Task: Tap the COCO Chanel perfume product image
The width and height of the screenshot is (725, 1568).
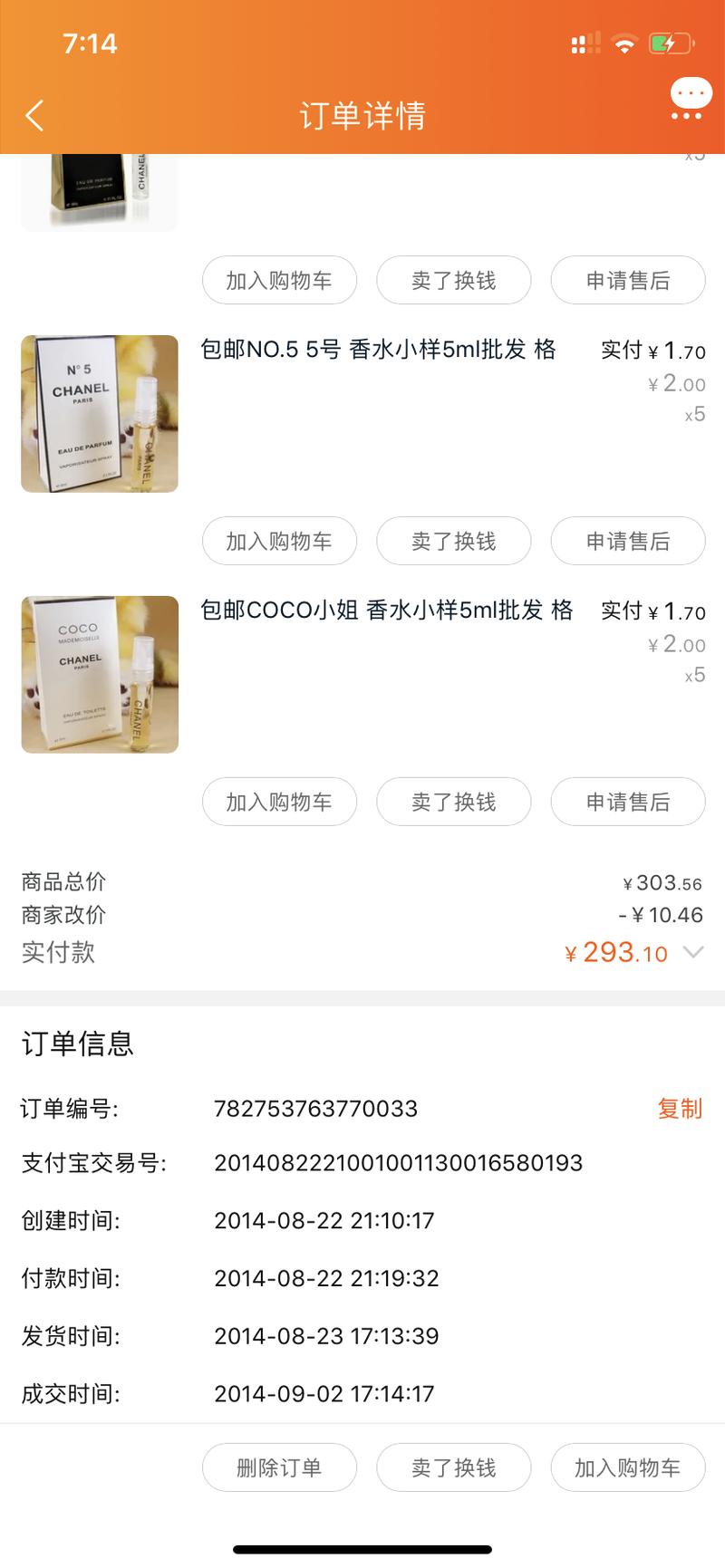Action: pos(99,675)
